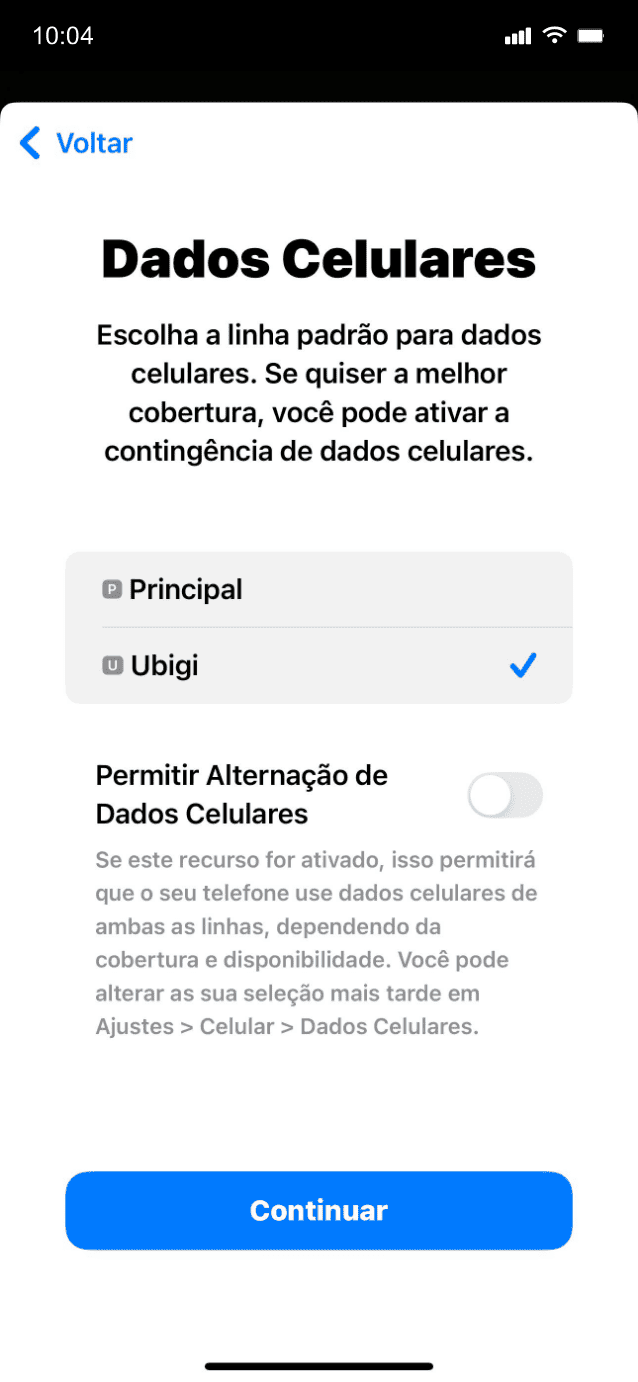
Task: Select Principal as the default data line
Action: point(318,590)
